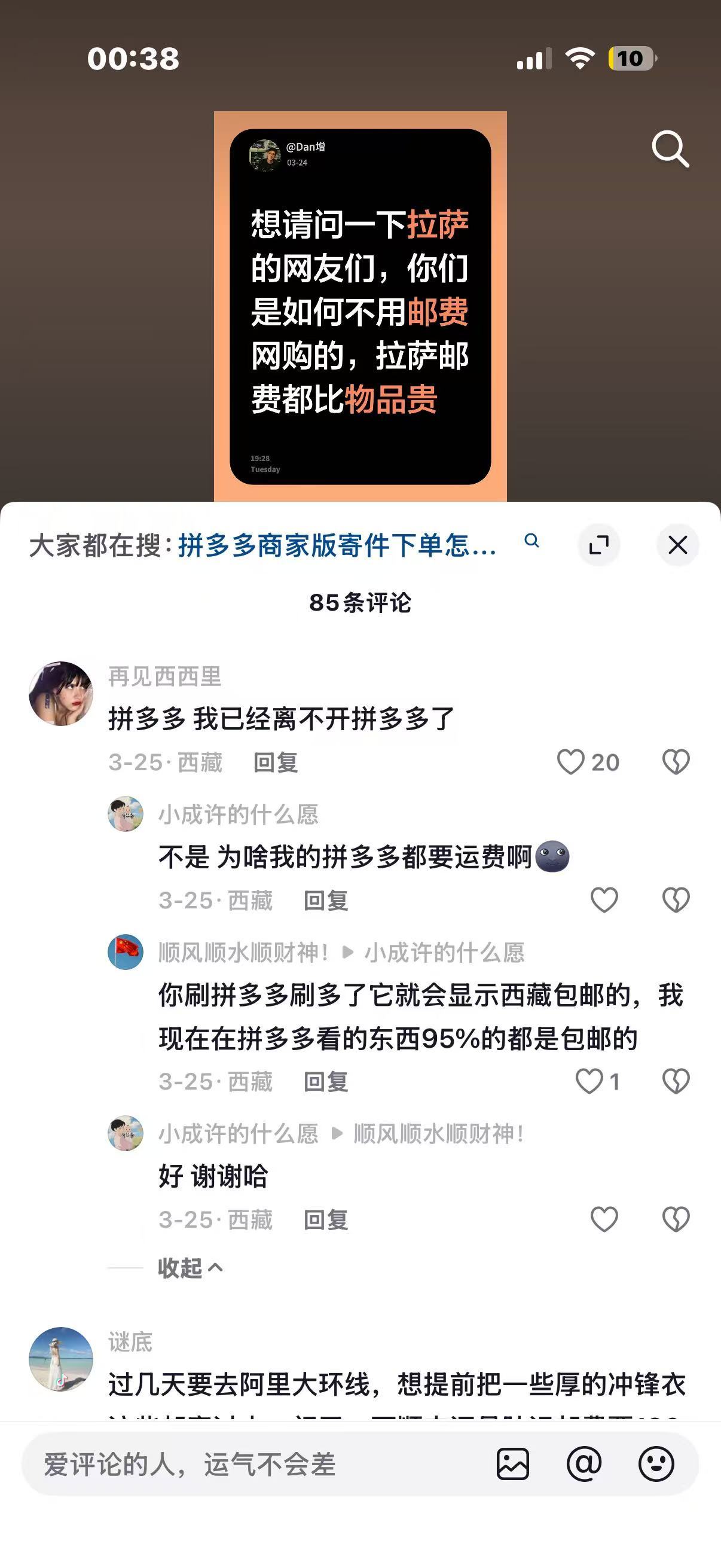The image size is (721, 1568).
Task: Open the search magnifier at top right
Action: click(x=671, y=148)
